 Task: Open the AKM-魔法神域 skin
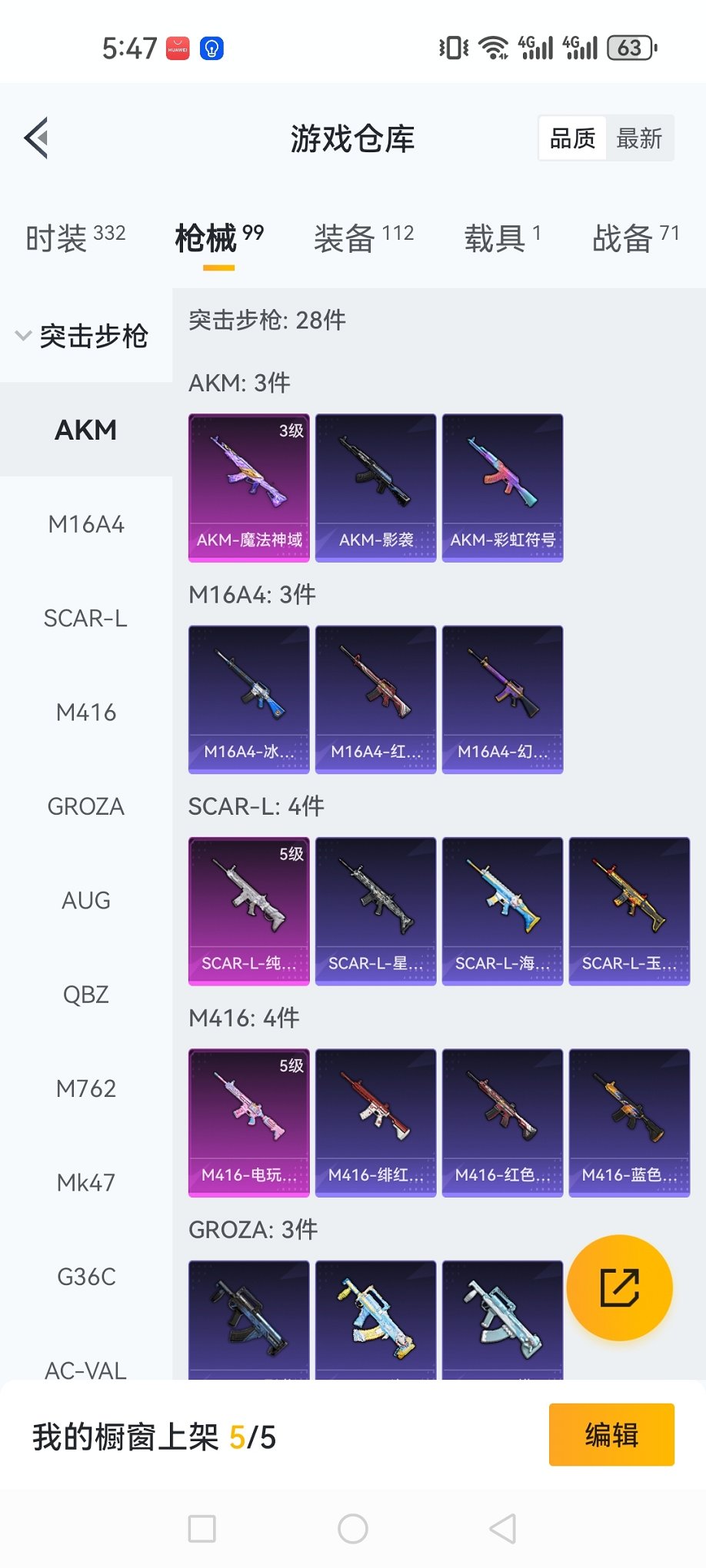pyautogui.click(x=249, y=488)
